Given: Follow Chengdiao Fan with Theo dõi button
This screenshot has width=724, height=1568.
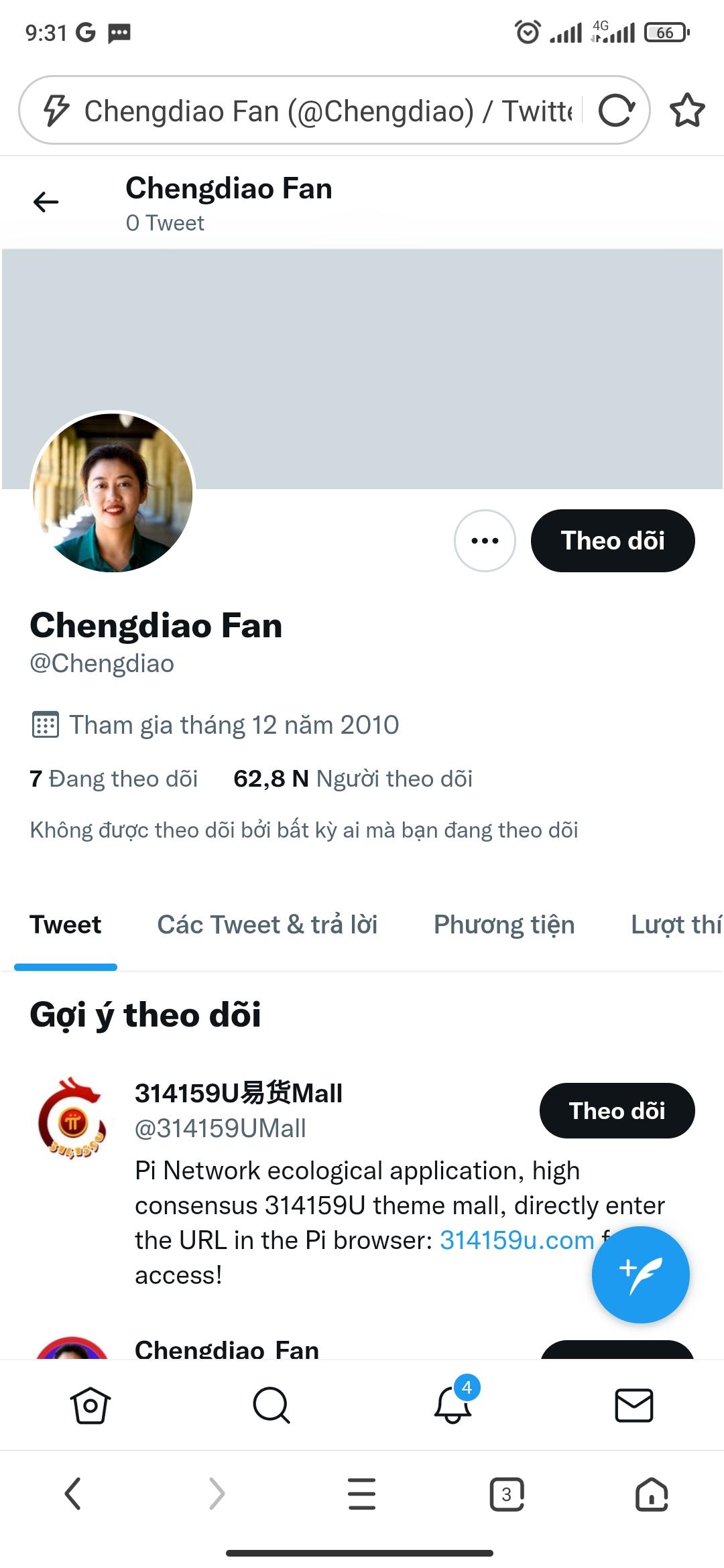Looking at the screenshot, I should click(x=613, y=541).
